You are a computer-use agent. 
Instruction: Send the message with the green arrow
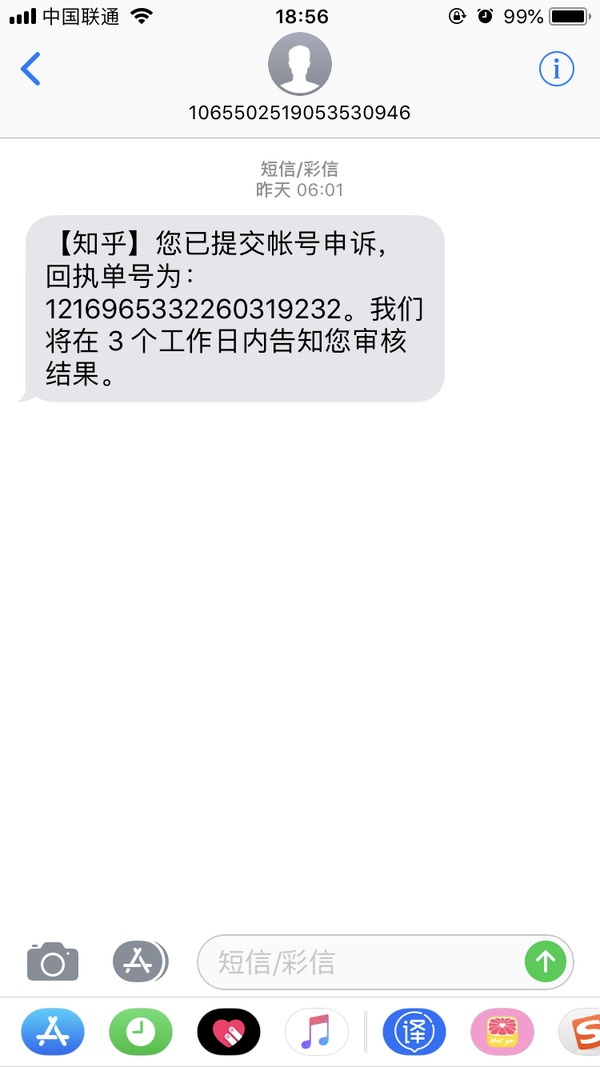[546, 962]
